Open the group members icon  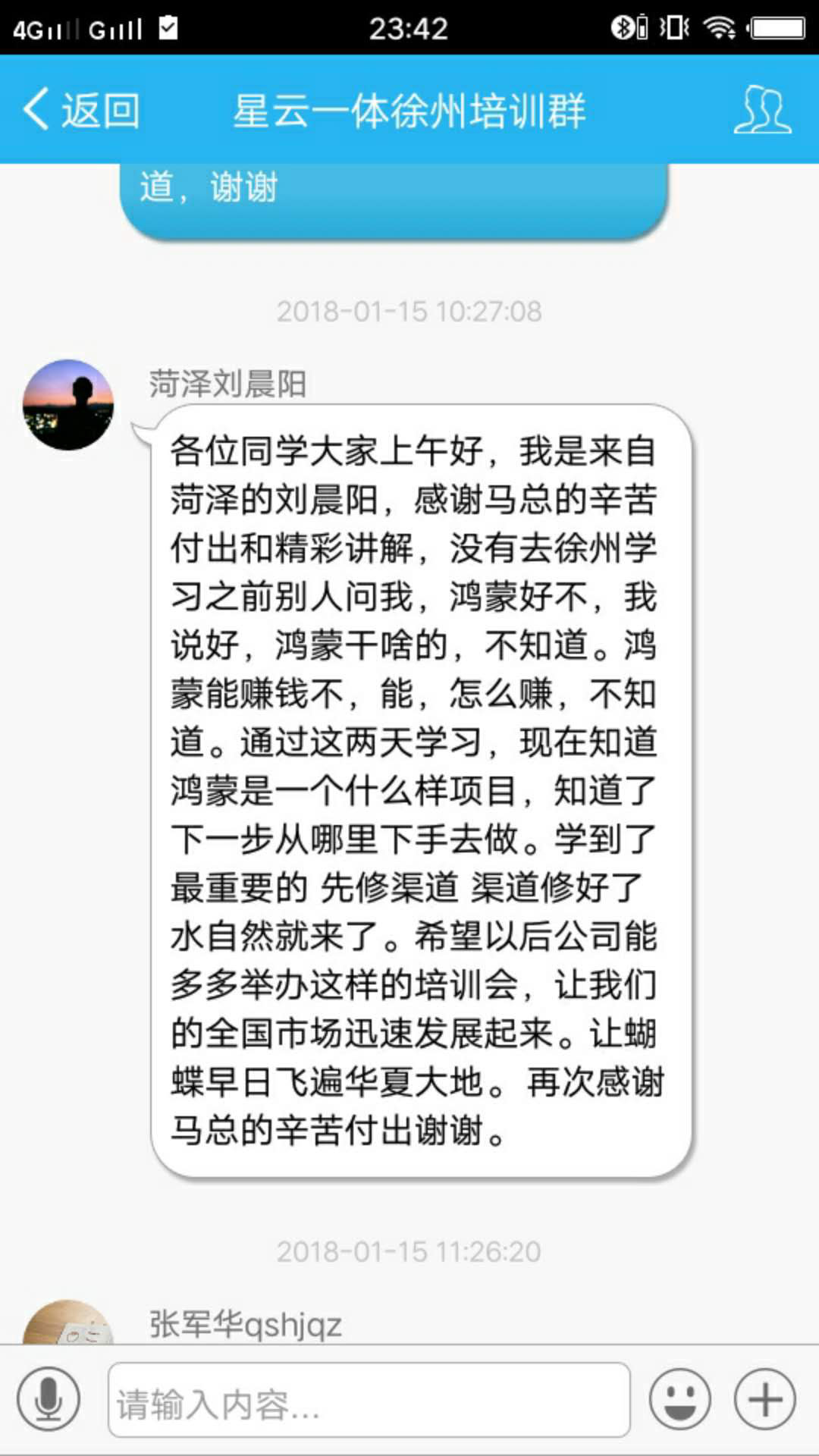(762, 110)
